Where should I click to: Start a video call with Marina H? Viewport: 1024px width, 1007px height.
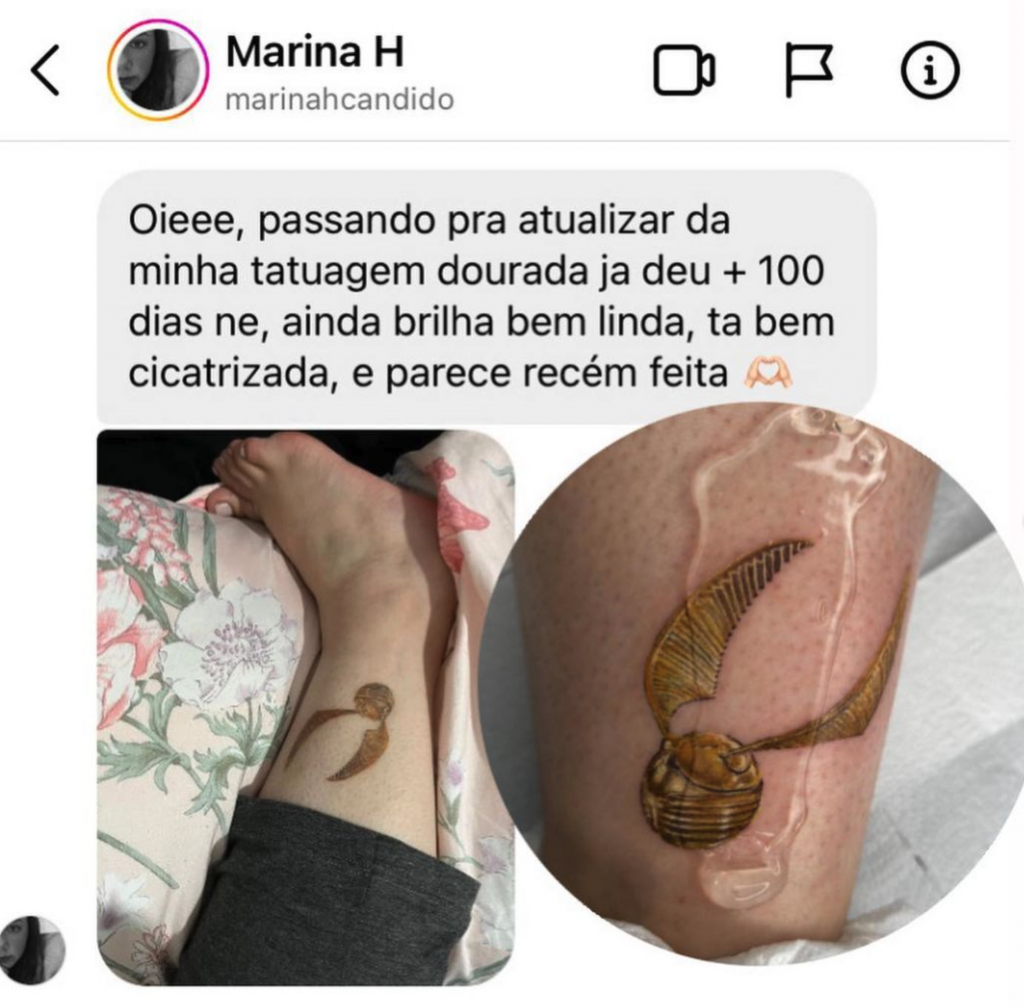[x=684, y=71]
